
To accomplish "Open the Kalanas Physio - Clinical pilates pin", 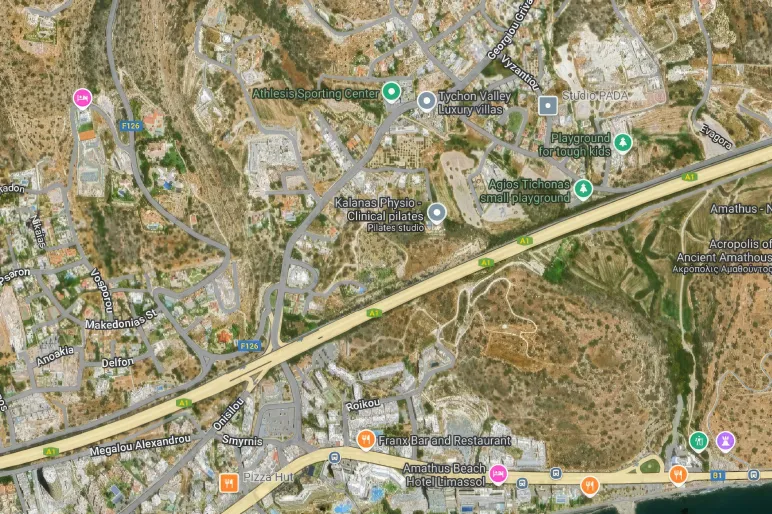I will 437,211.
